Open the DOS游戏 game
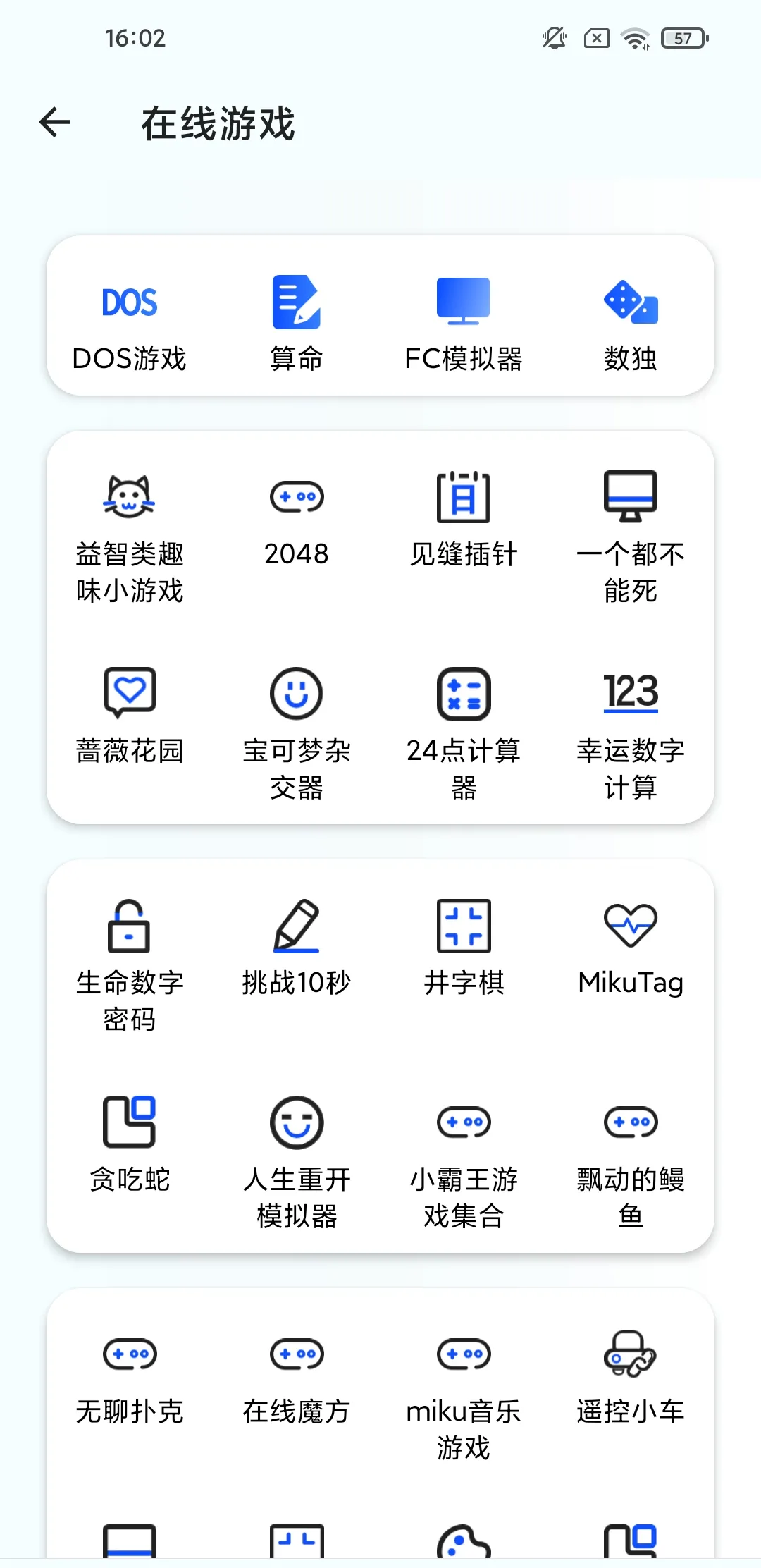Screen dimensions: 761x1568 130,324
